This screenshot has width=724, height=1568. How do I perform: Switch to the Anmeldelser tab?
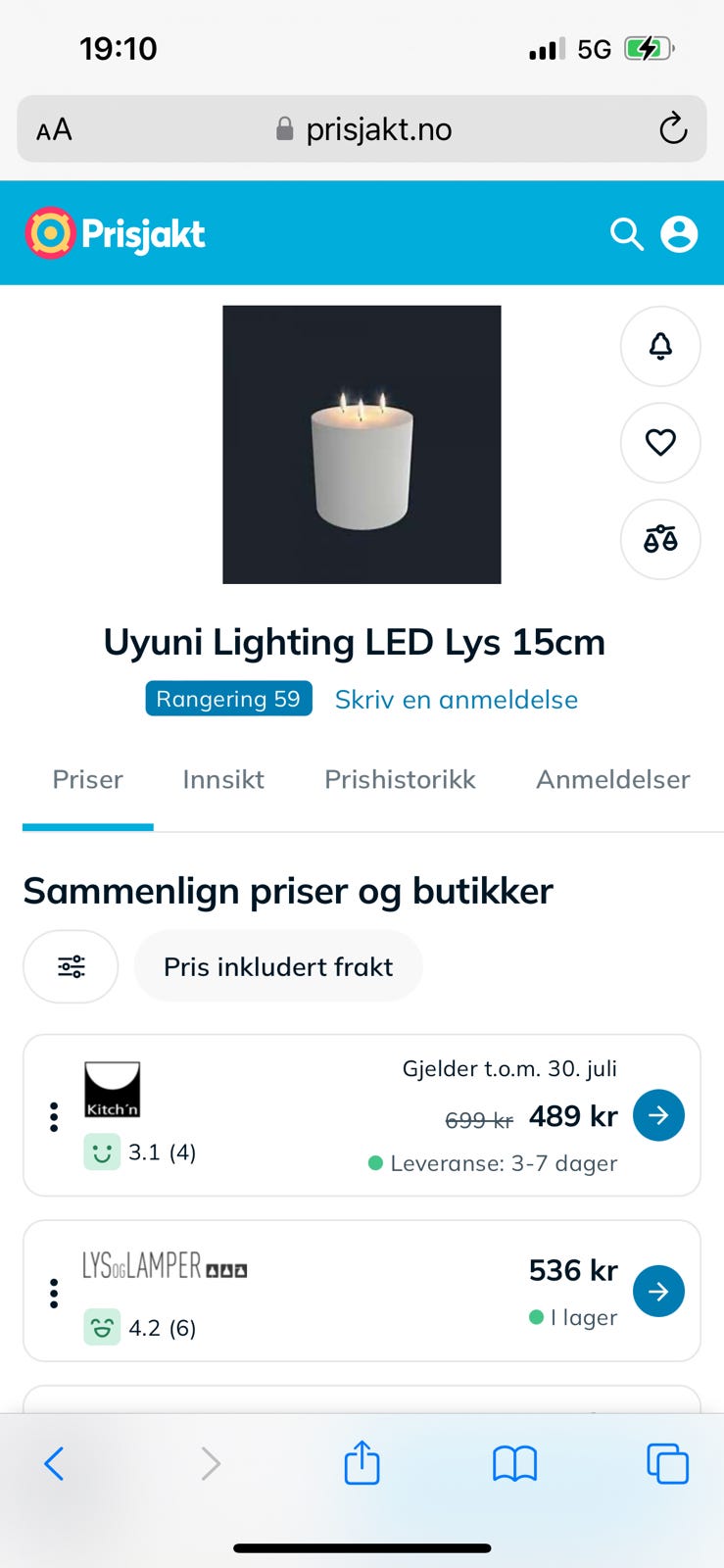[613, 779]
